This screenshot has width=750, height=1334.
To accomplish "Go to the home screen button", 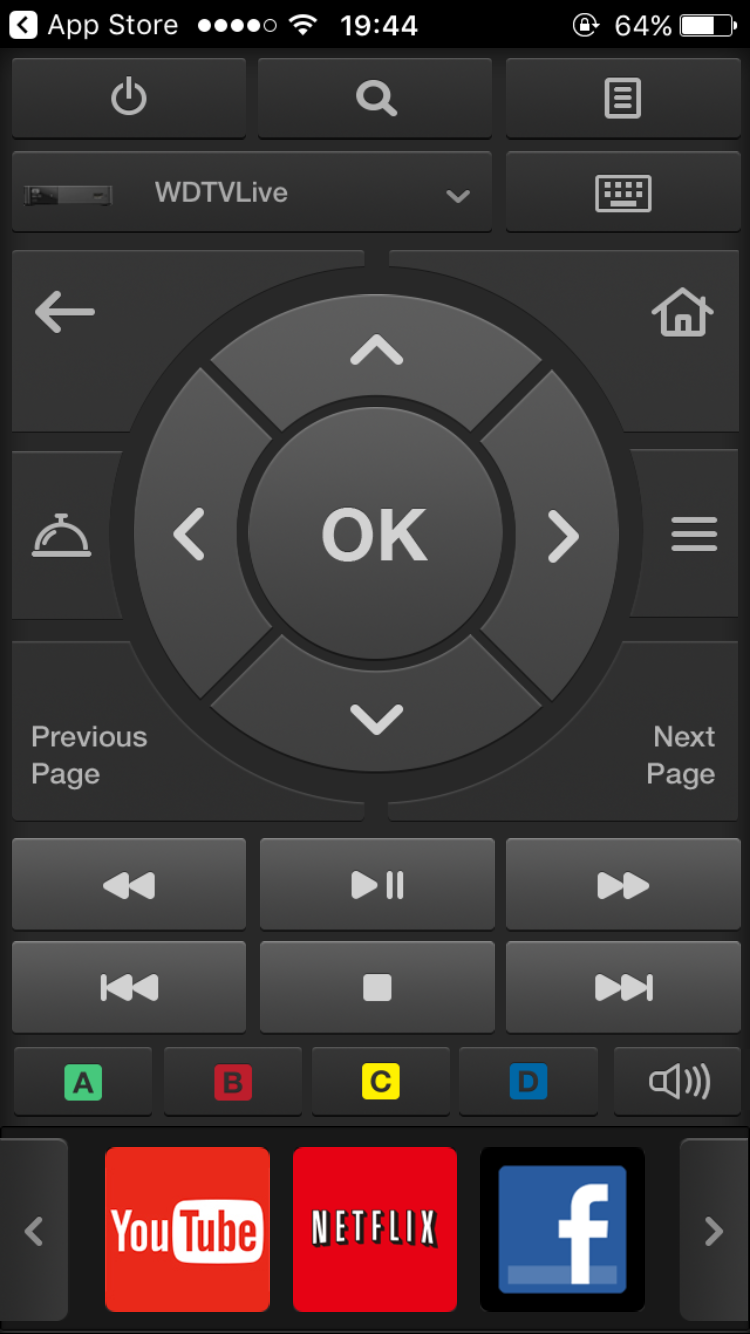I will point(683,312).
